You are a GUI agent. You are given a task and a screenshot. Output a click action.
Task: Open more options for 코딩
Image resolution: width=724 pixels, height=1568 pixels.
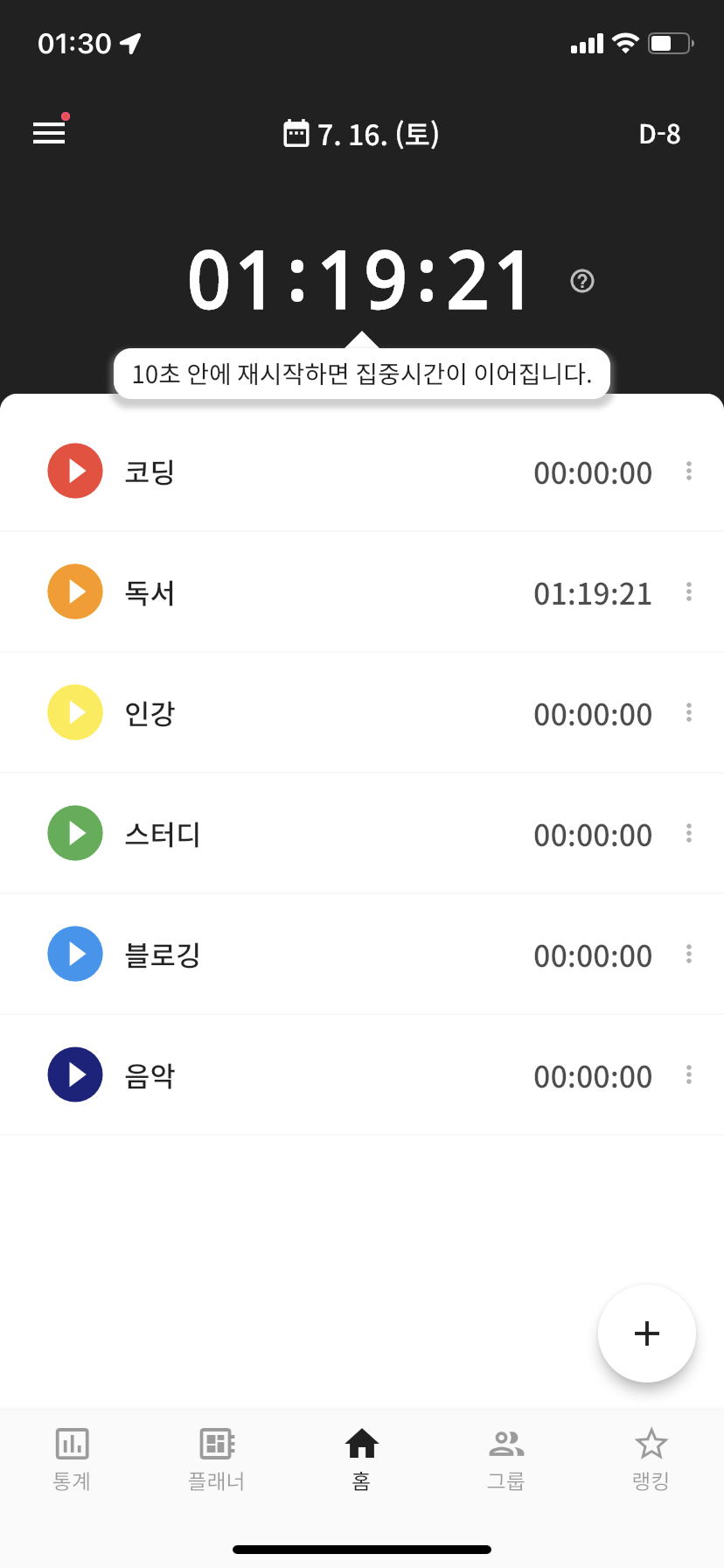tap(689, 471)
